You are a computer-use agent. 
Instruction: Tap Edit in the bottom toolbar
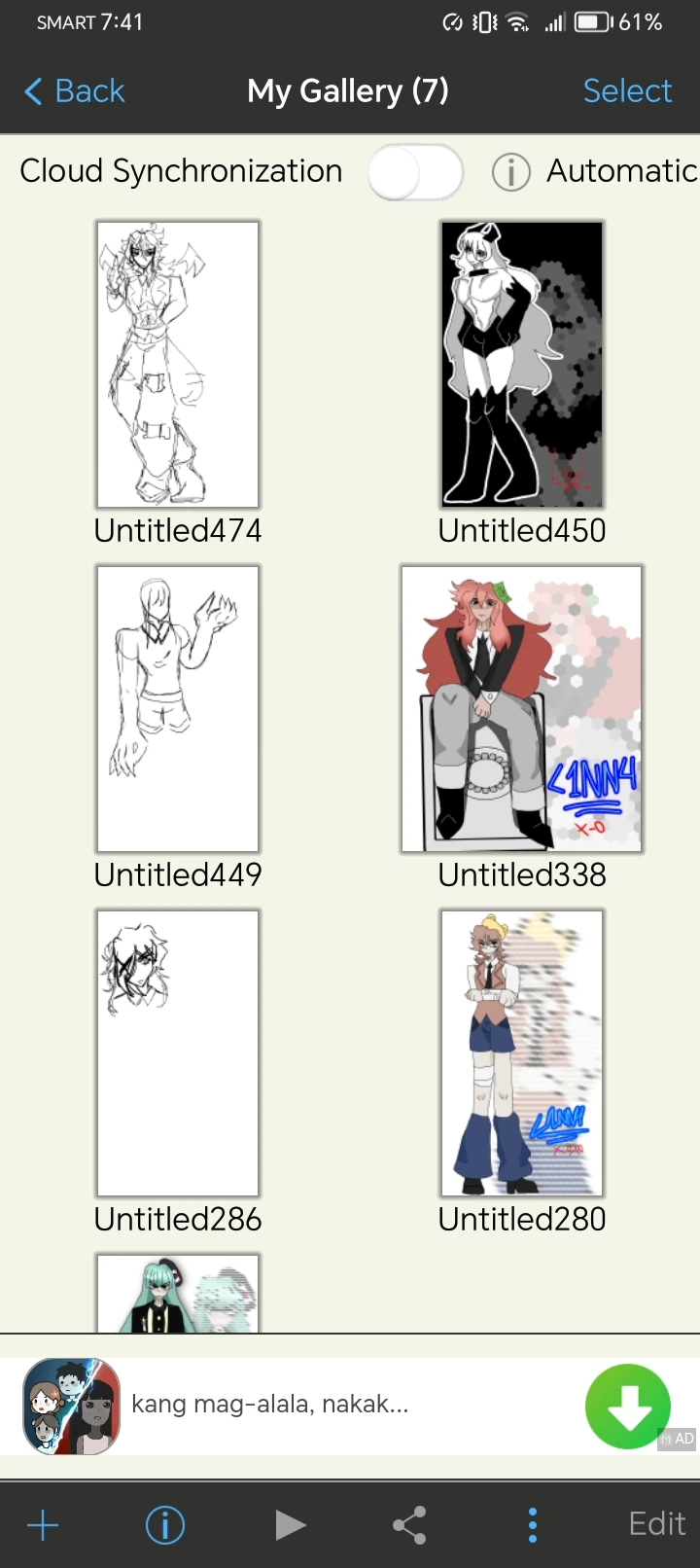[x=657, y=1524]
